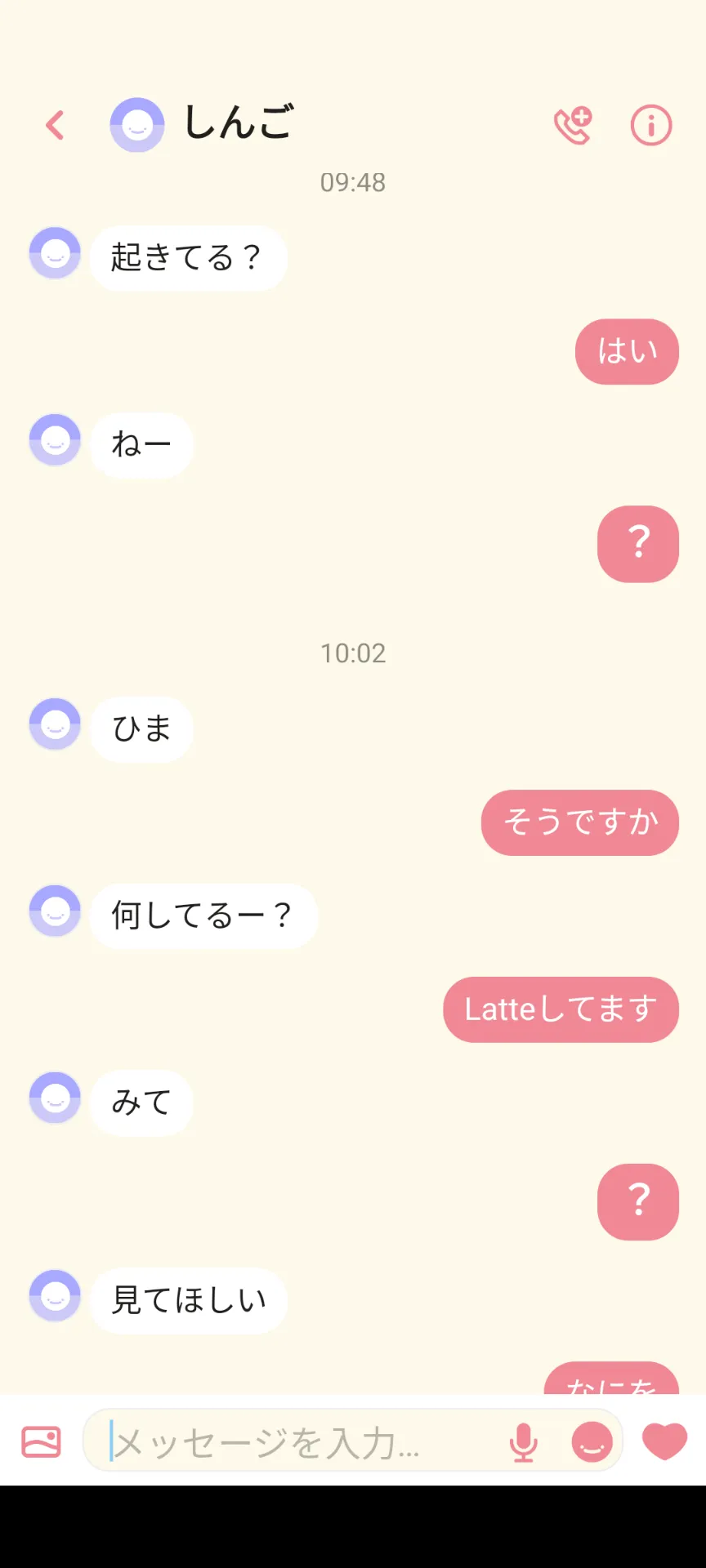The image size is (706, 1568).
Task: Open the chat info icon
Action: [x=651, y=125]
